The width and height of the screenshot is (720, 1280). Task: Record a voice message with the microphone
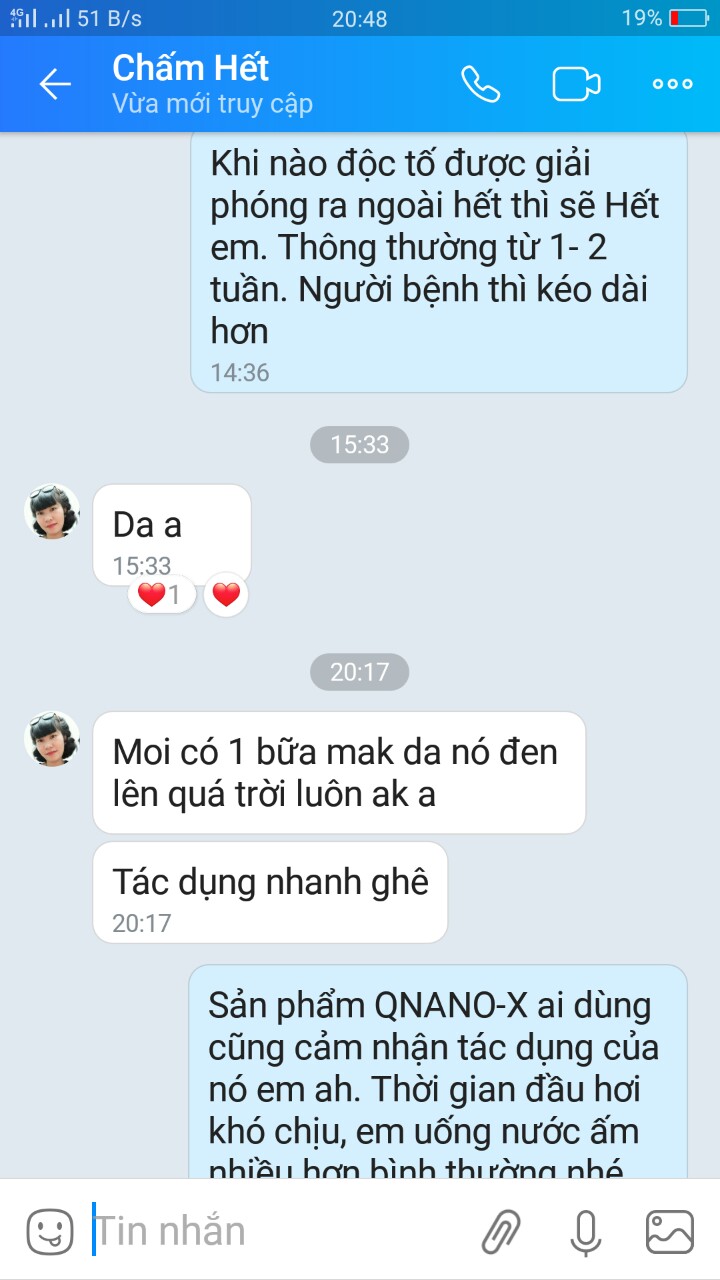coord(586,1231)
